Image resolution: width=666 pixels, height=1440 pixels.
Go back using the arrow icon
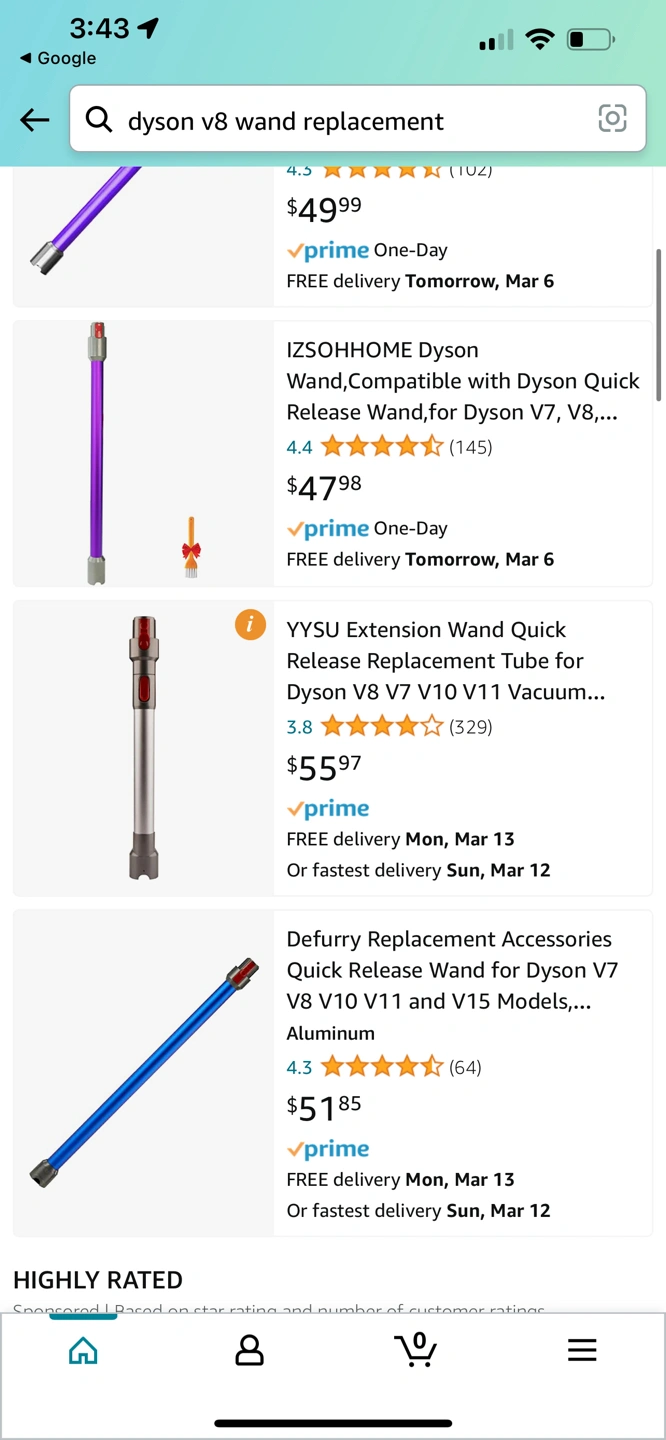tap(35, 121)
